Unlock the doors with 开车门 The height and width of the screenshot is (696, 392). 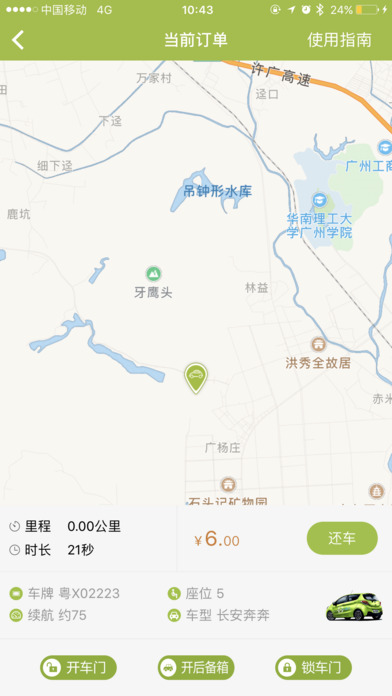click(79, 668)
